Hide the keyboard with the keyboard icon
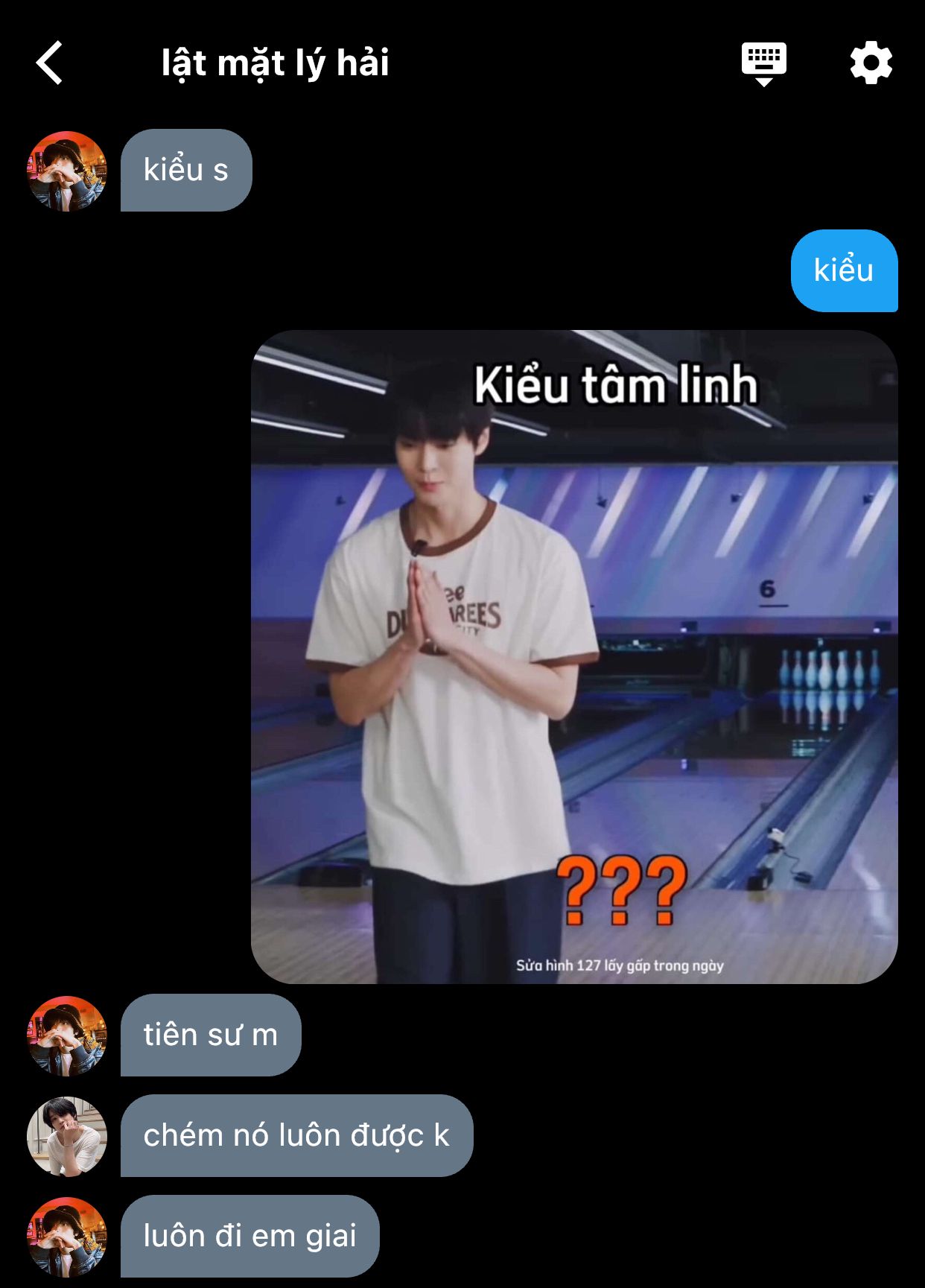 (763, 63)
